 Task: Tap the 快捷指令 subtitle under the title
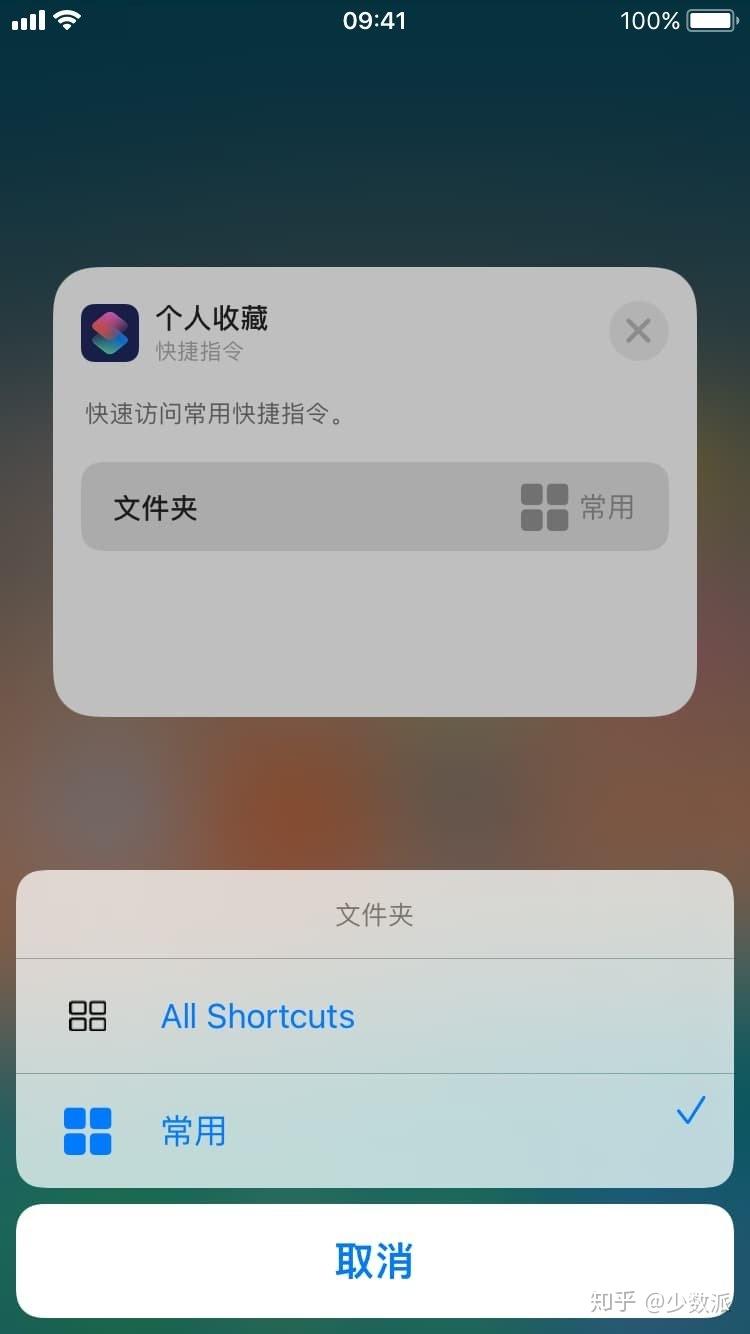(200, 352)
